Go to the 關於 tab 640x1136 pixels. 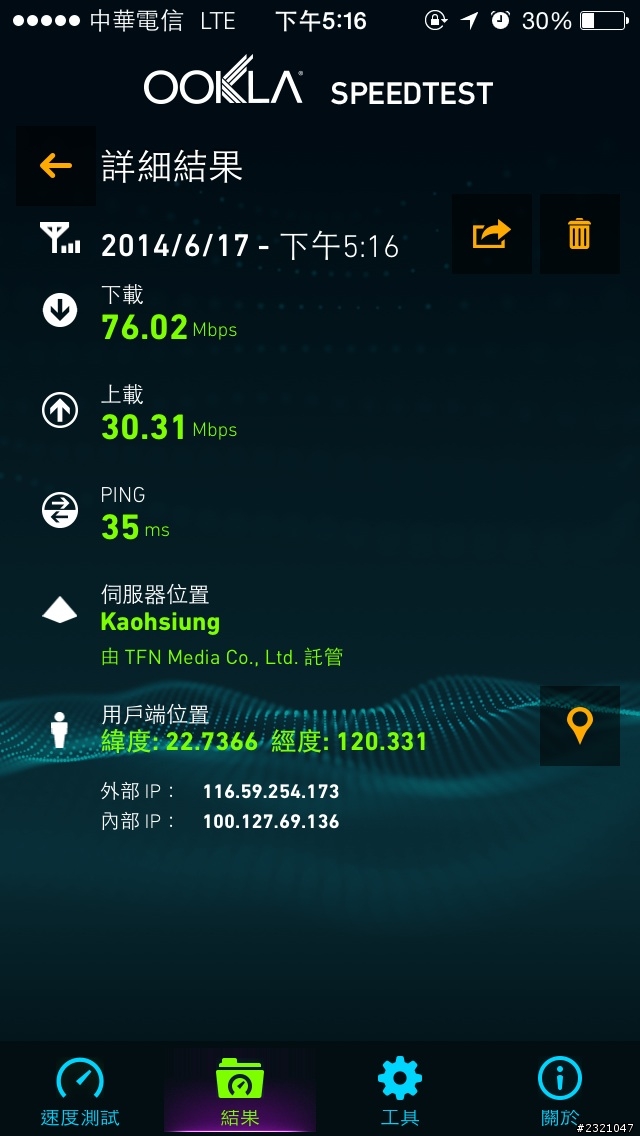click(560, 1091)
